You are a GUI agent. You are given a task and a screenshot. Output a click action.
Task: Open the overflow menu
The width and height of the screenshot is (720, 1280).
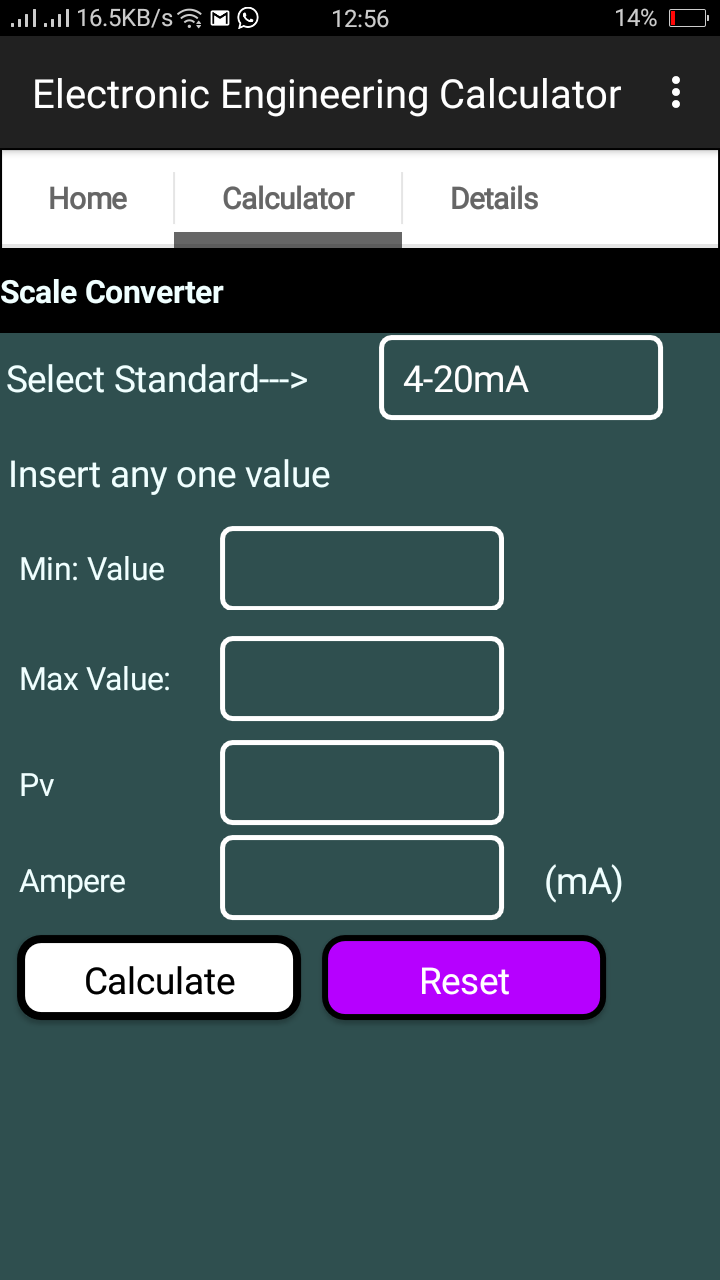[676, 93]
